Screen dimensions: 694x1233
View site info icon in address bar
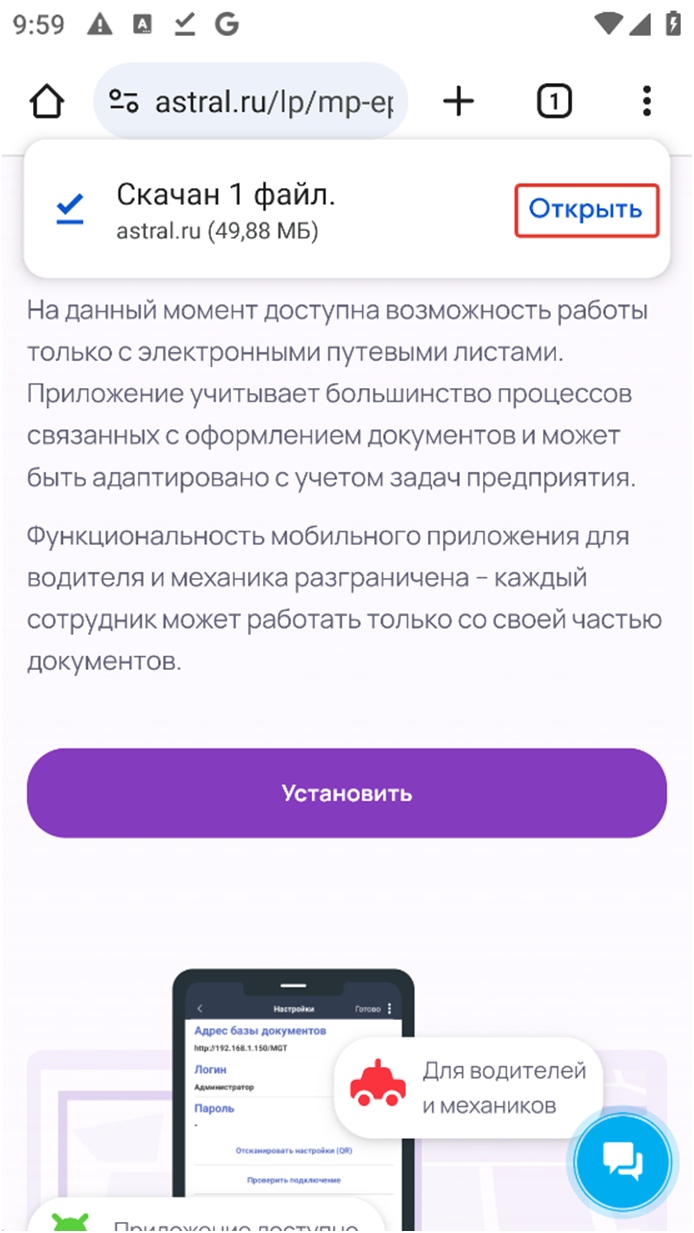[x=124, y=101]
